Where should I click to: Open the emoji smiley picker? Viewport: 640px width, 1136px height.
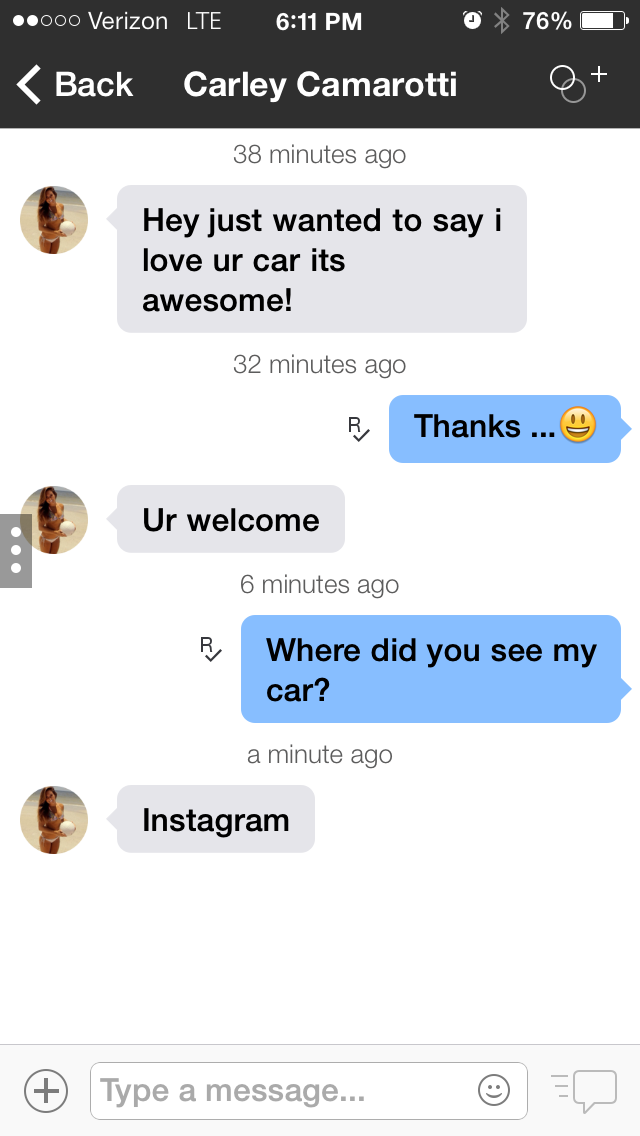[x=494, y=1090]
